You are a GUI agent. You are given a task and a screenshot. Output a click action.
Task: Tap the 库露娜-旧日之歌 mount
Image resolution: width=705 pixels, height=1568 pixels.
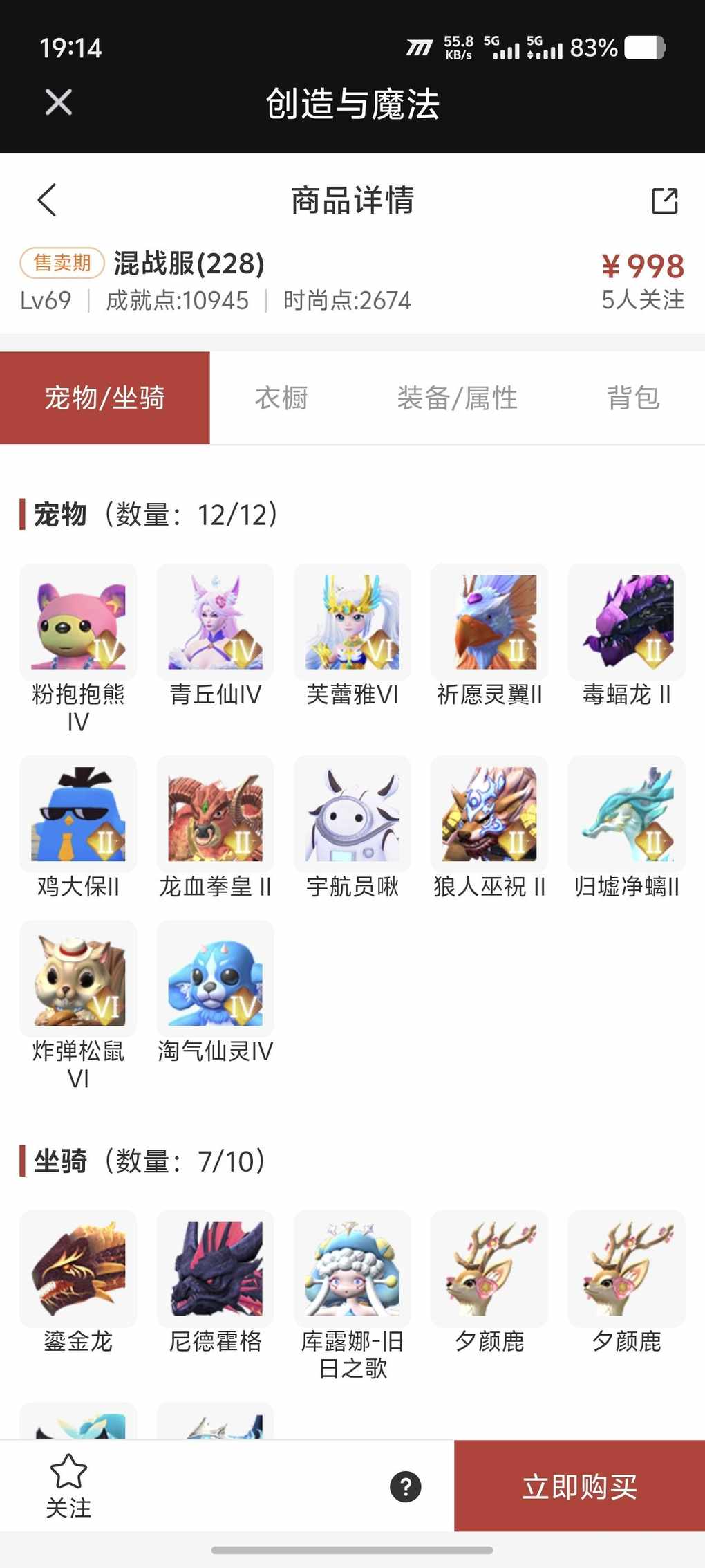pos(352,1269)
